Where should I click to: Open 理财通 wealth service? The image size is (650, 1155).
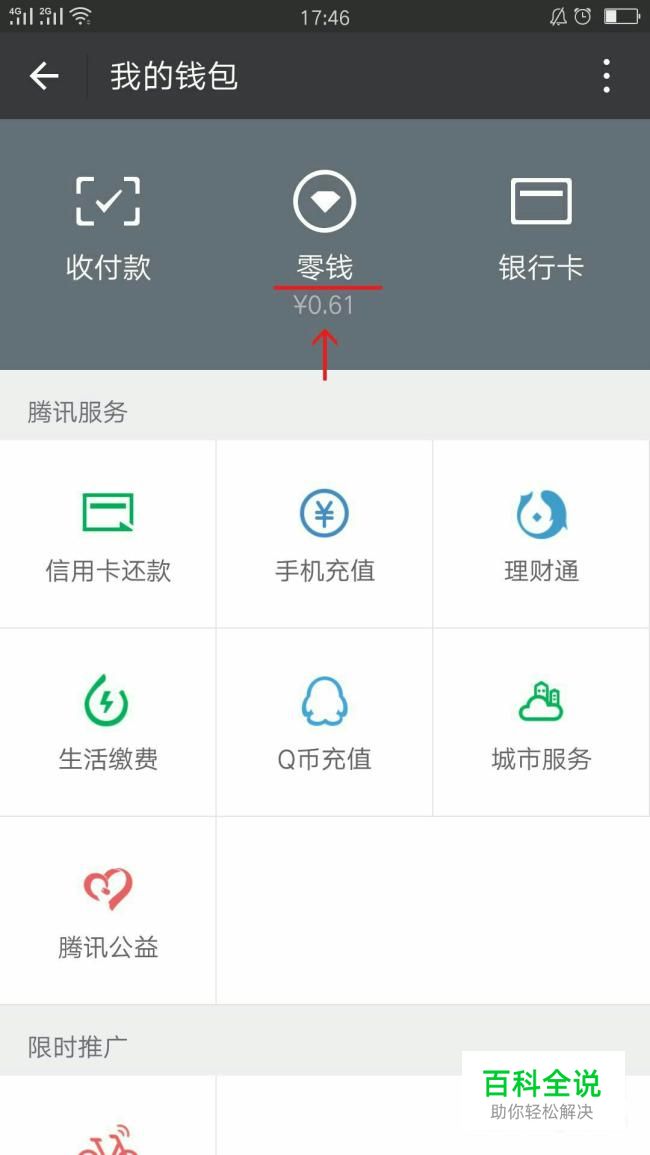[541, 535]
